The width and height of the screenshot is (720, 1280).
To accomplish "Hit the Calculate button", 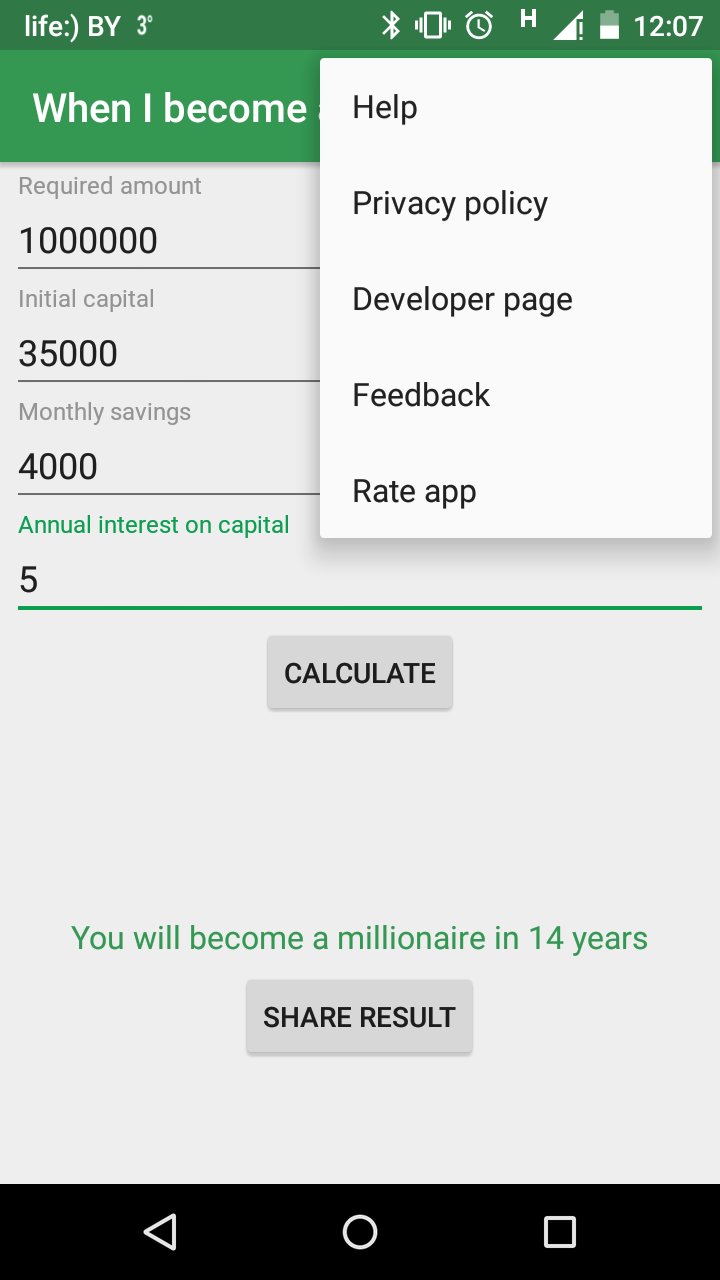I will 360,673.
